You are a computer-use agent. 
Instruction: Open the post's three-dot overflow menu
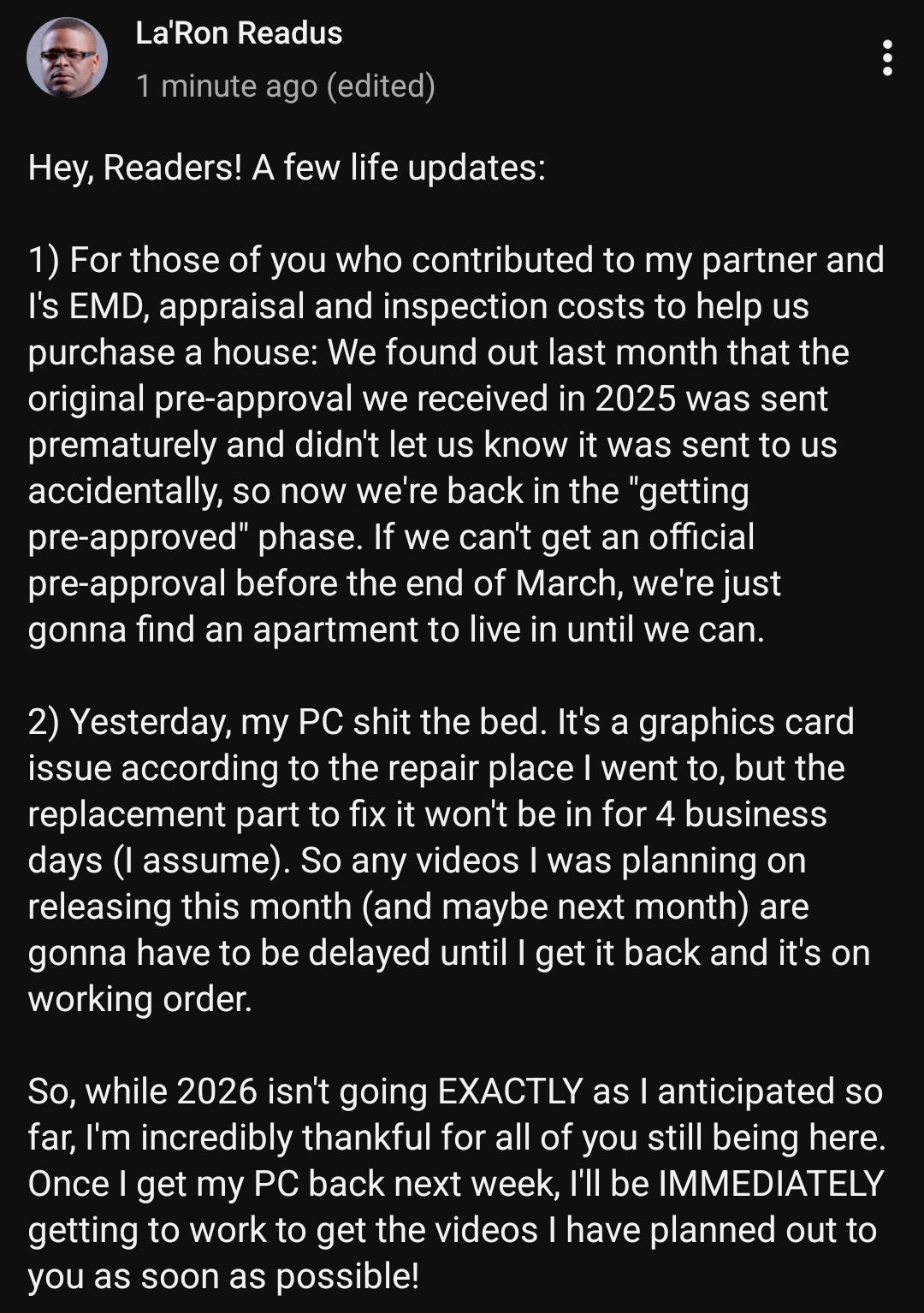887,58
